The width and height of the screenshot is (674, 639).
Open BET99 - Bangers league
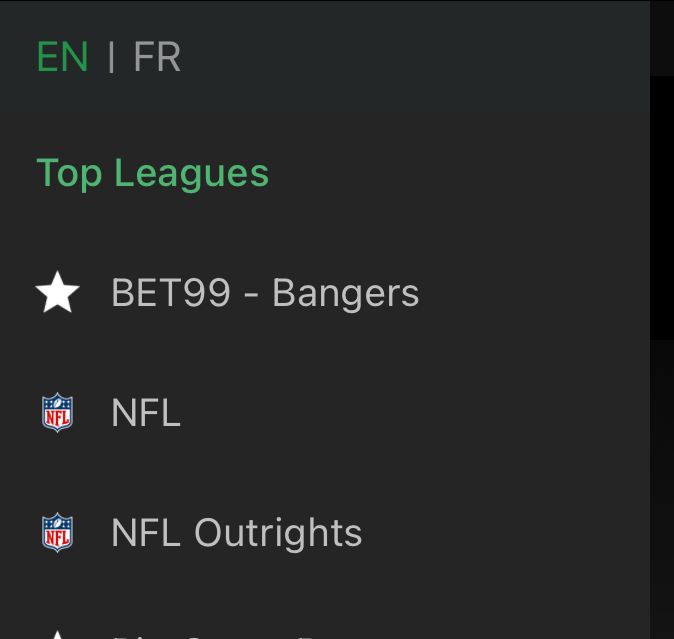(x=265, y=294)
